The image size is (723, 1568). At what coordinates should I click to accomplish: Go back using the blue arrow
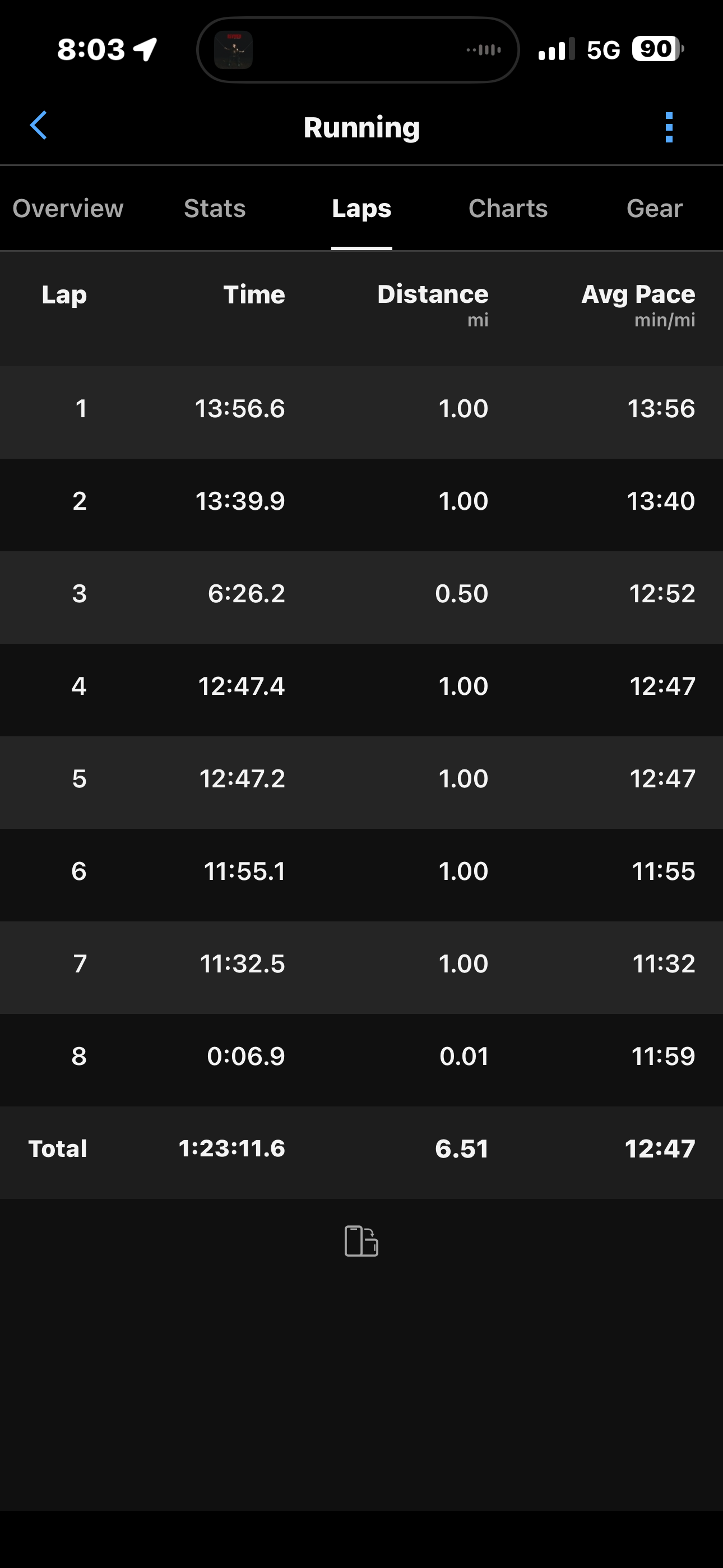click(39, 126)
